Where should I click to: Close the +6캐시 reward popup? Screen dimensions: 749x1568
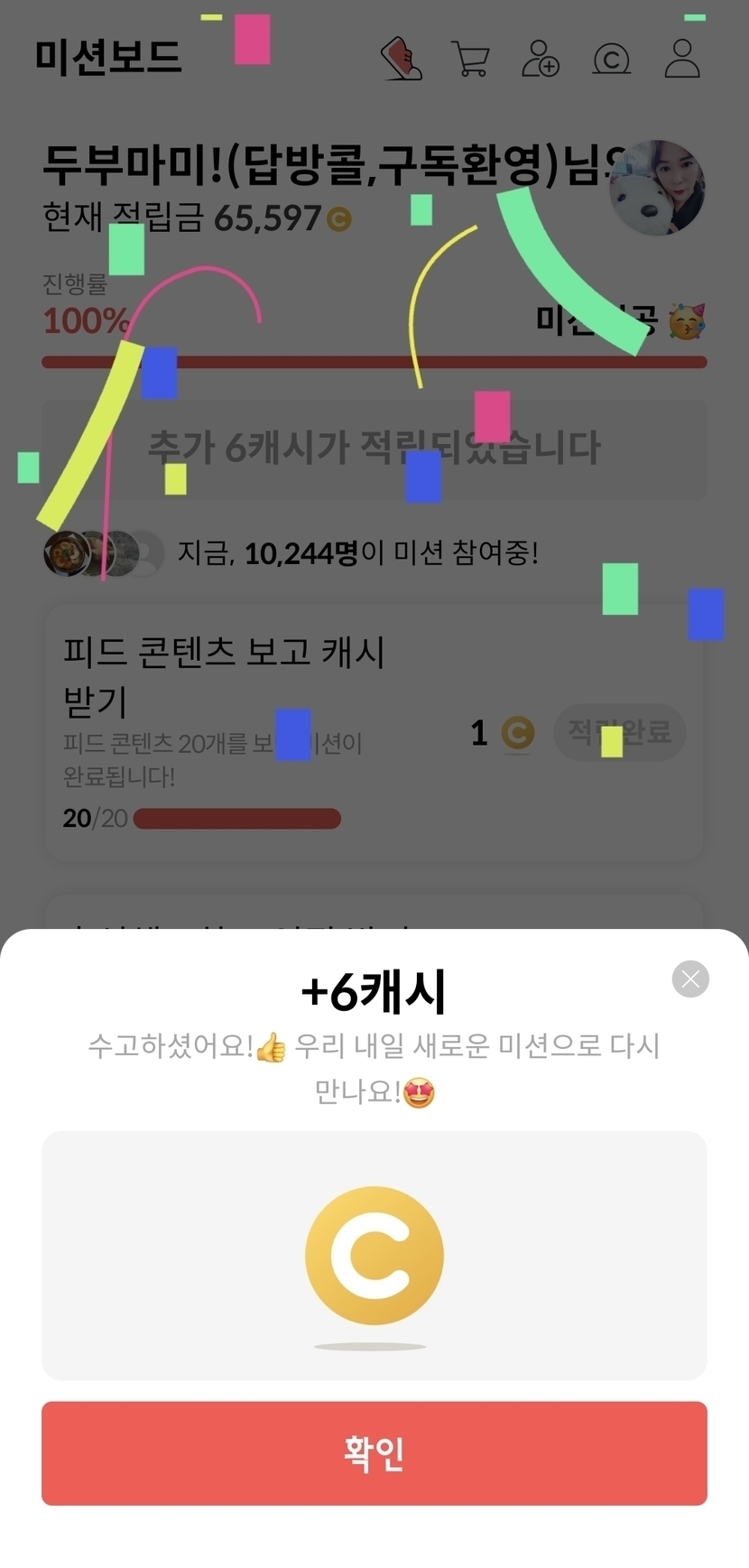pos(690,979)
